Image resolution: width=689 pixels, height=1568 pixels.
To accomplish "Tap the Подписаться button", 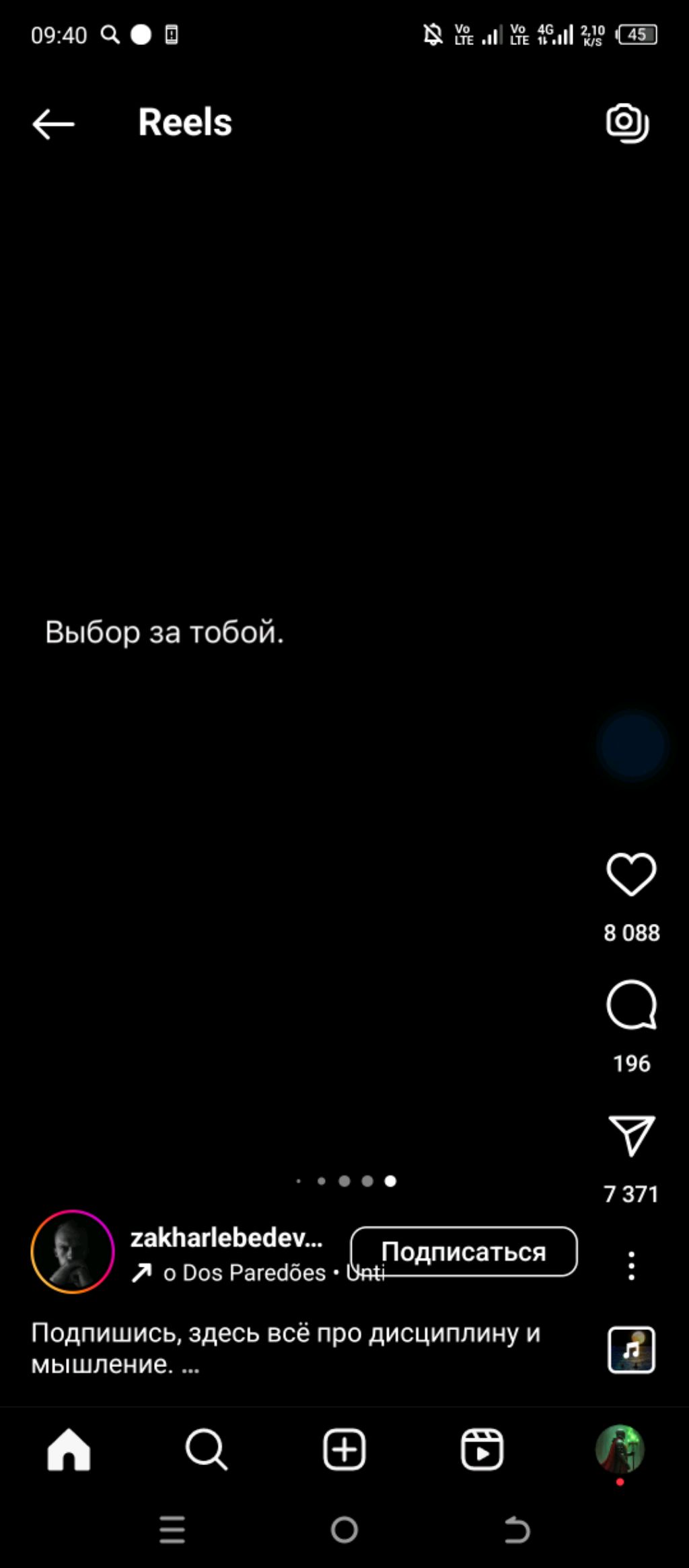I will [464, 1251].
